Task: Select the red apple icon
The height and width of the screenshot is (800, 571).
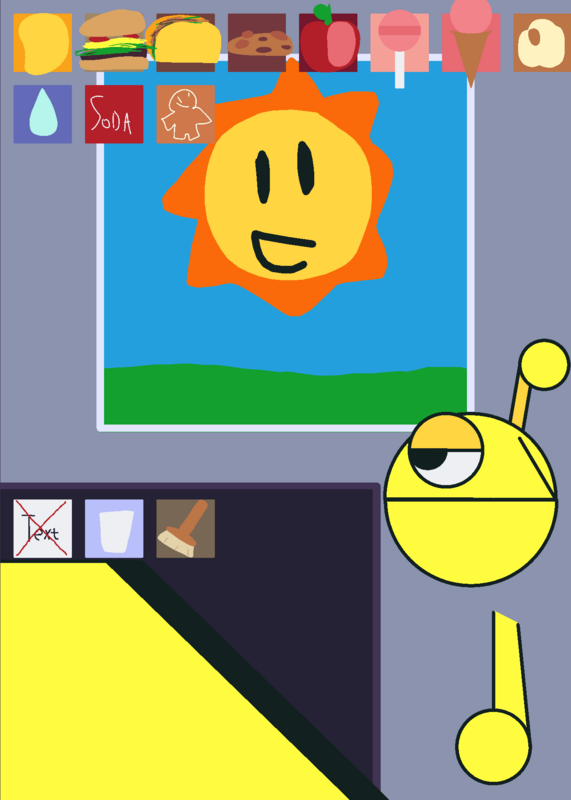Action: (328, 42)
